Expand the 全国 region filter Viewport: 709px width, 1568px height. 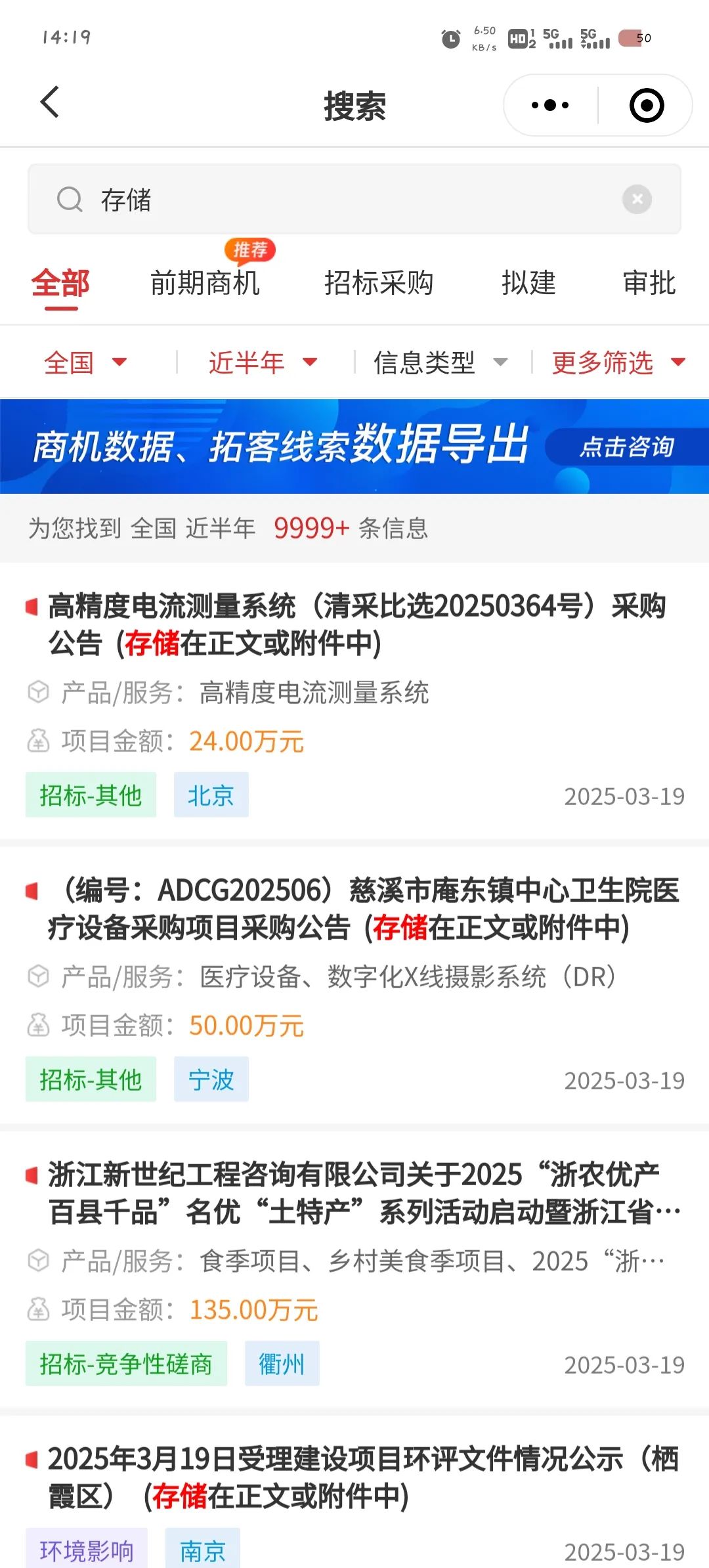click(85, 362)
